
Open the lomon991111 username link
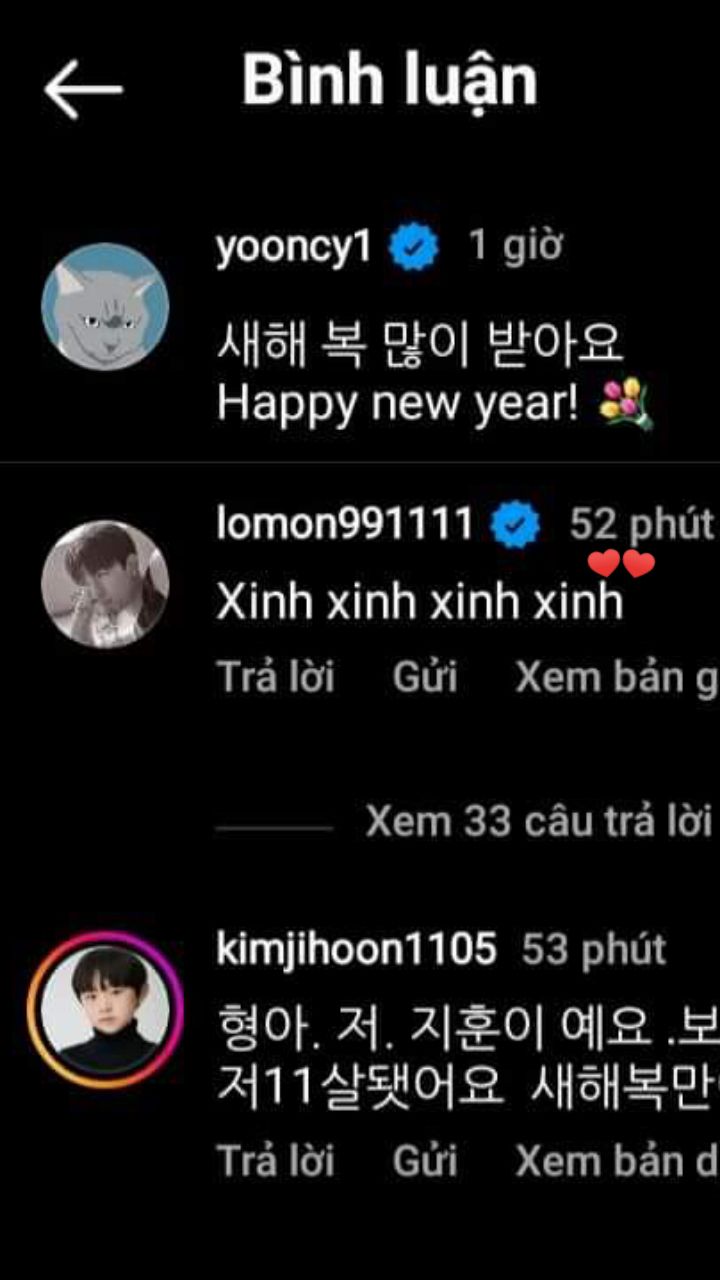[x=345, y=524]
